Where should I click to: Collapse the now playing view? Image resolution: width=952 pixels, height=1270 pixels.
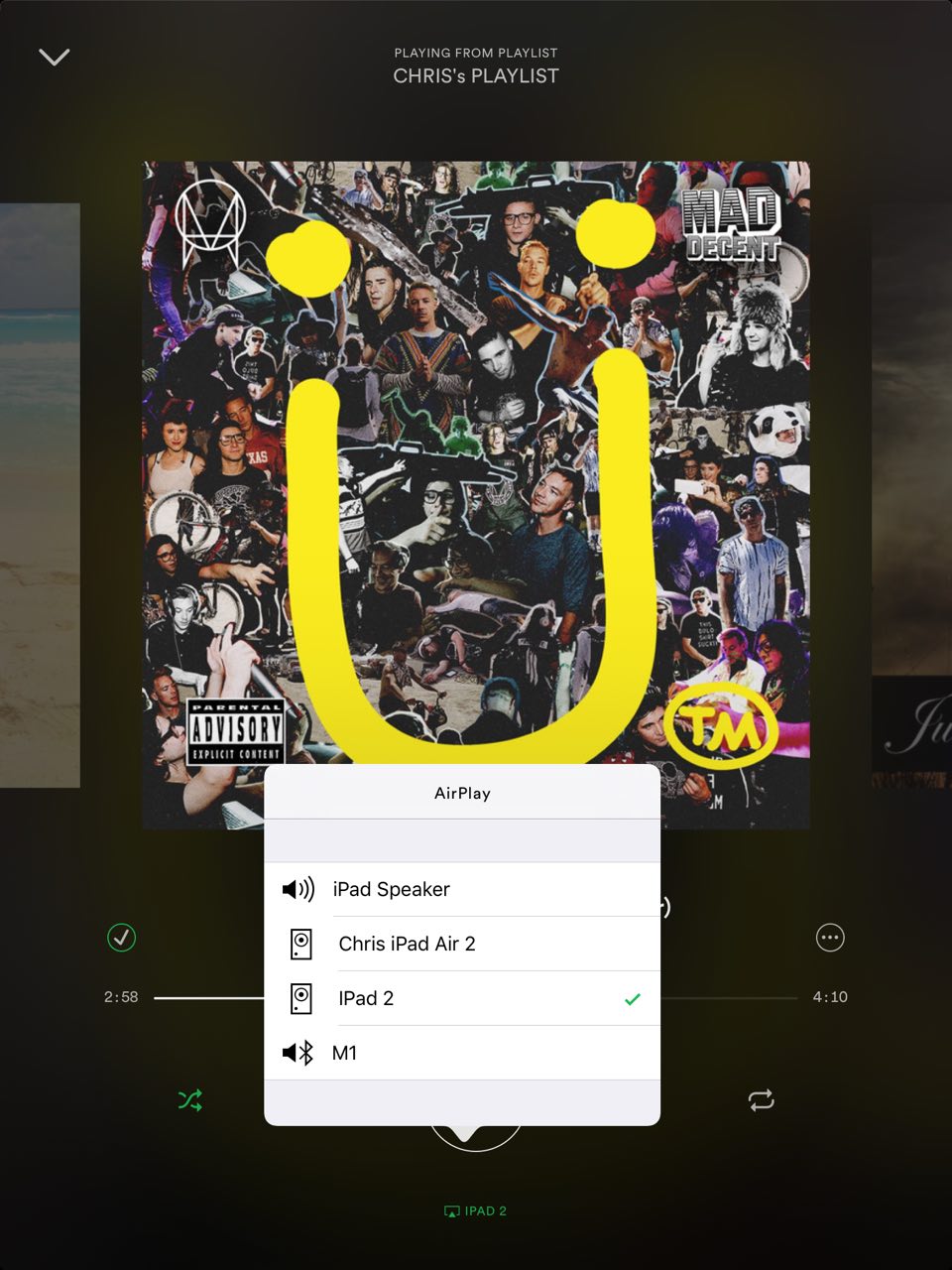pos(54,57)
